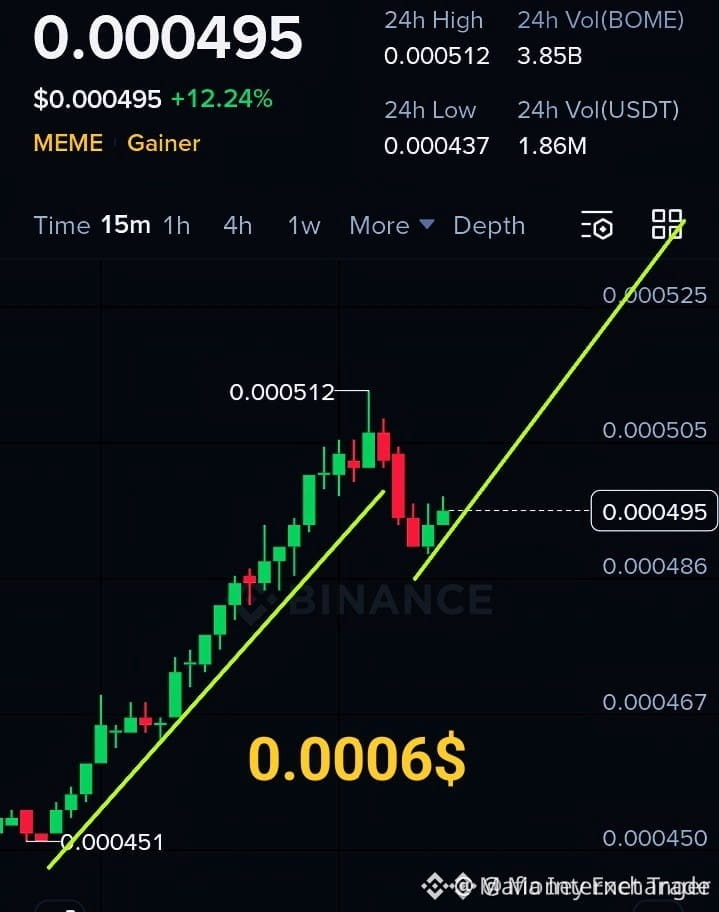Switch the chart to Time view
Screen dimensions: 719x912
(x=61, y=225)
